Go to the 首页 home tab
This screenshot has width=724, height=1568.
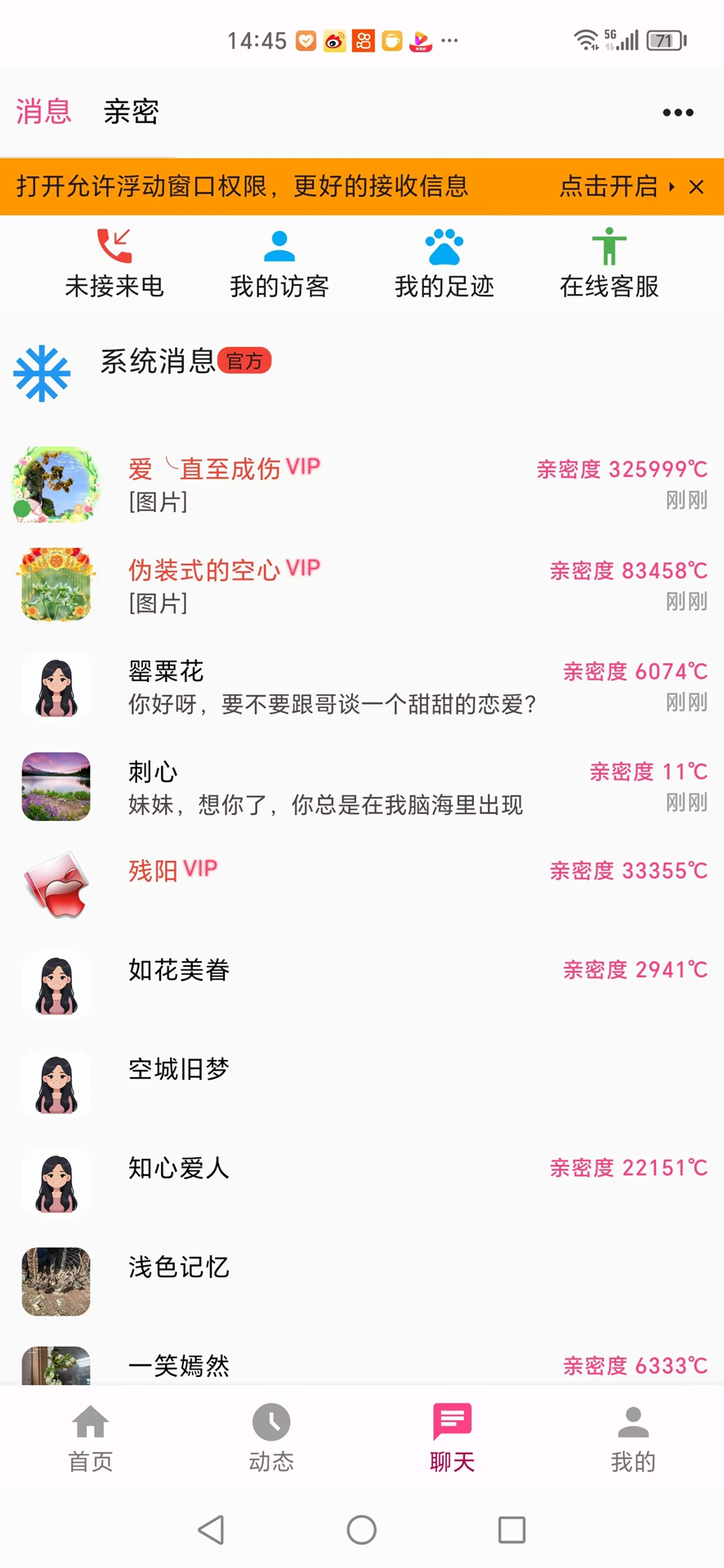91,1438
